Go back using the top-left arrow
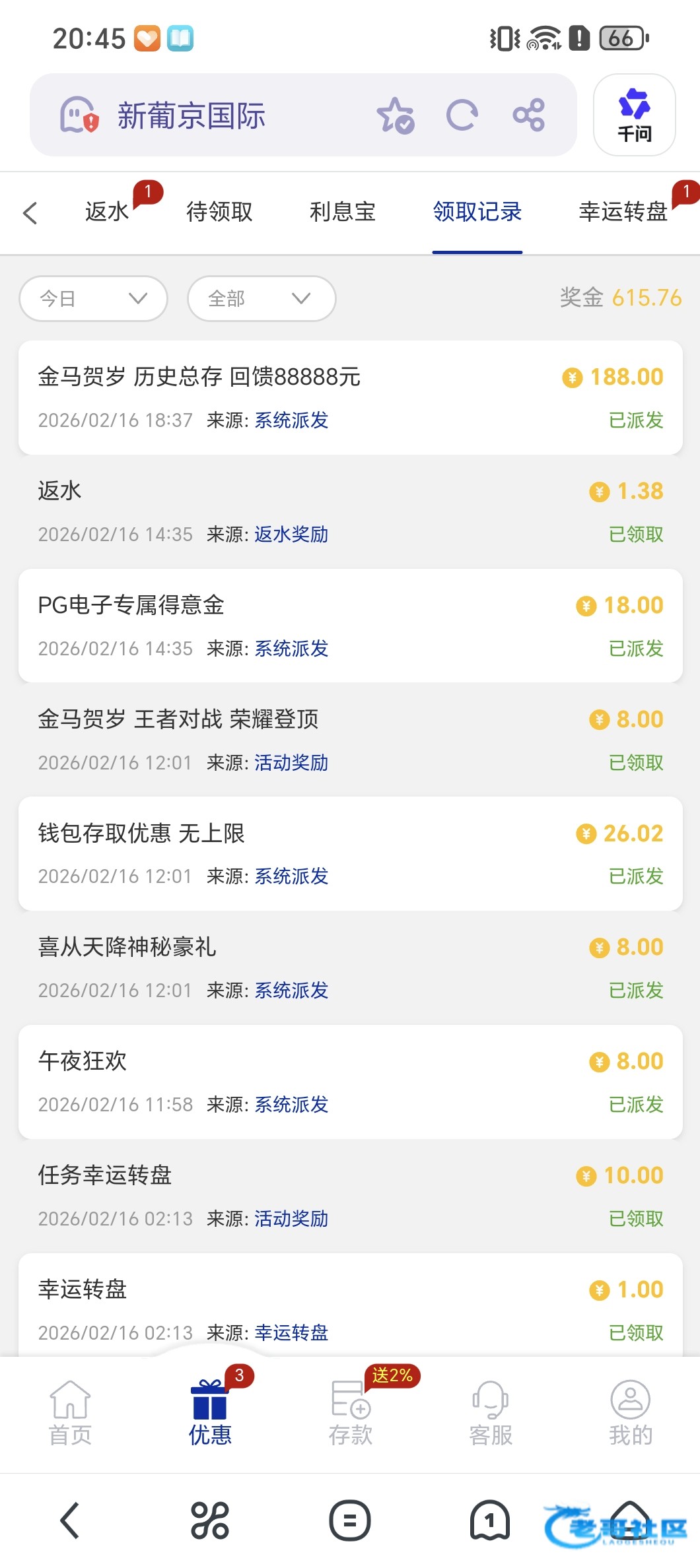The width and height of the screenshot is (700, 1568). [30, 212]
